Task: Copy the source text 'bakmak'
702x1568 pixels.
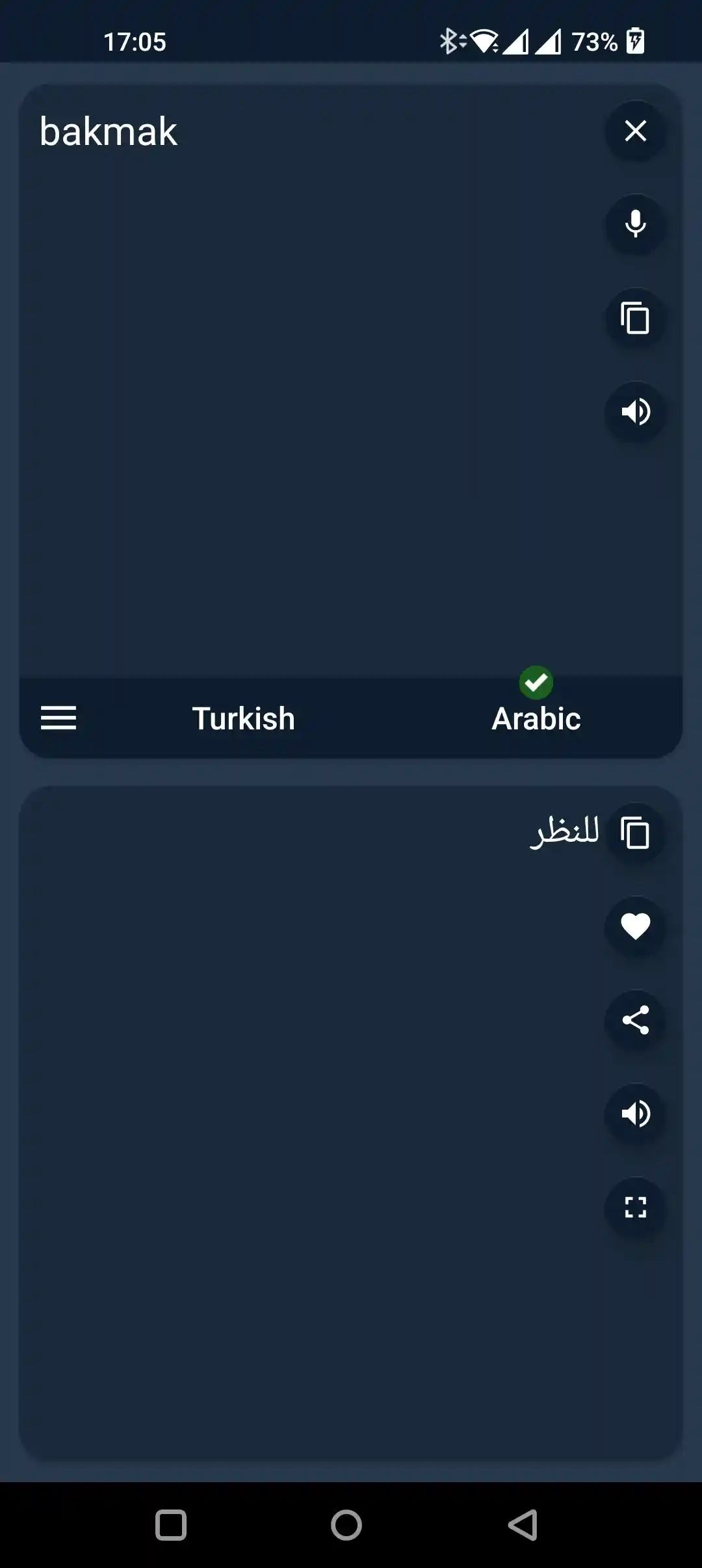Action: pos(635,318)
